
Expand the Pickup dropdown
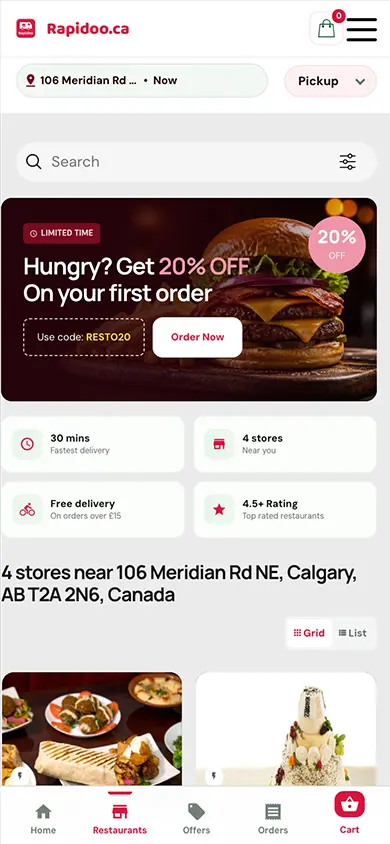click(330, 81)
